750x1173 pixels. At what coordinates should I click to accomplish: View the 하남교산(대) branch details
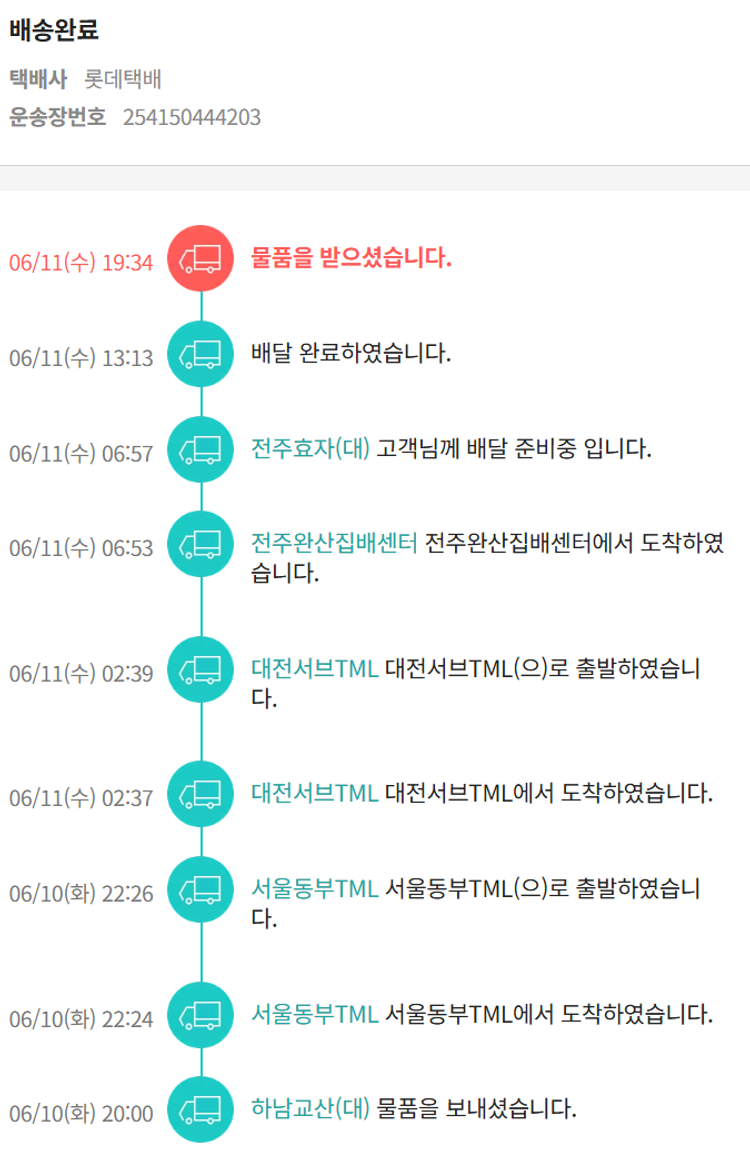coord(310,1108)
